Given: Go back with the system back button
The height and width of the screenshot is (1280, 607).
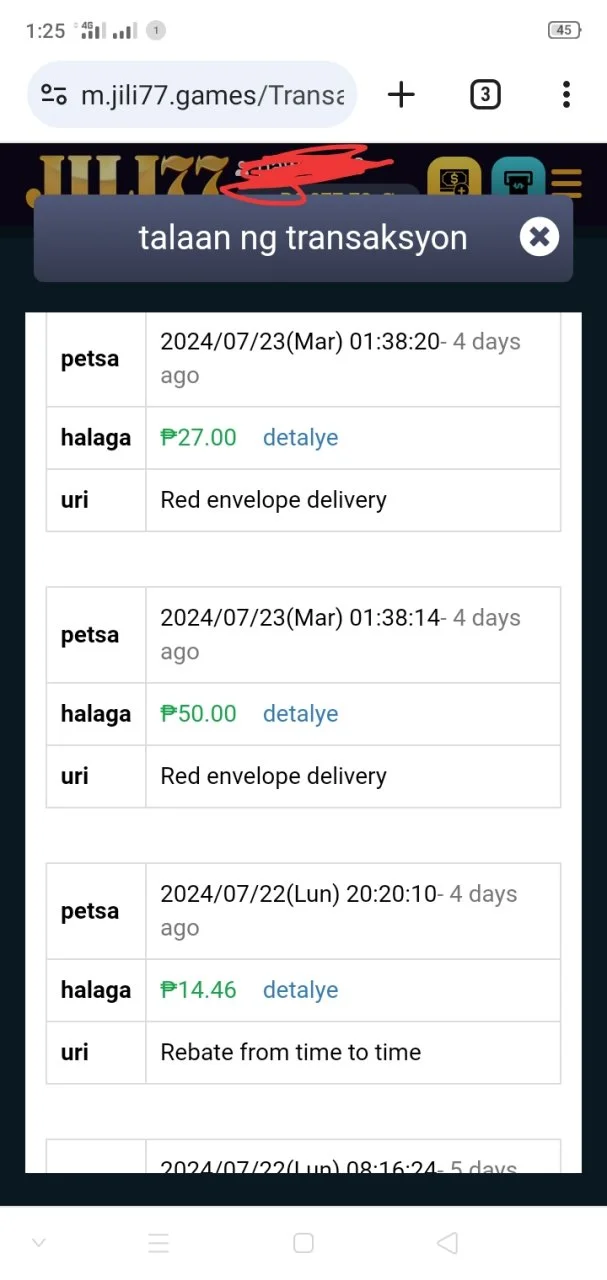Looking at the screenshot, I should click(447, 1243).
